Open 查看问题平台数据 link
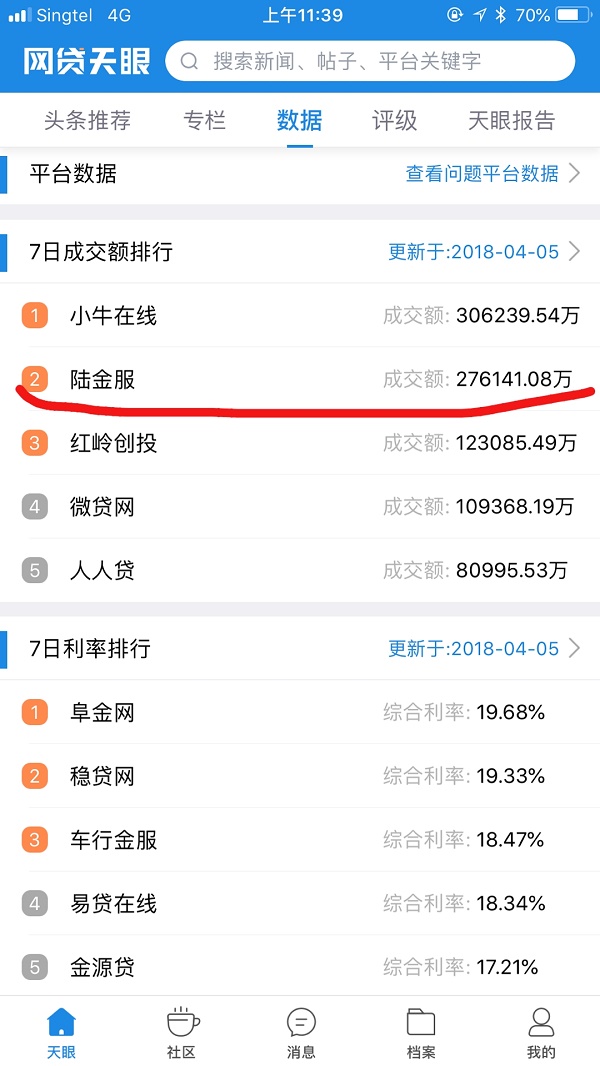Screen dimensions: 600x1066 (492, 173)
